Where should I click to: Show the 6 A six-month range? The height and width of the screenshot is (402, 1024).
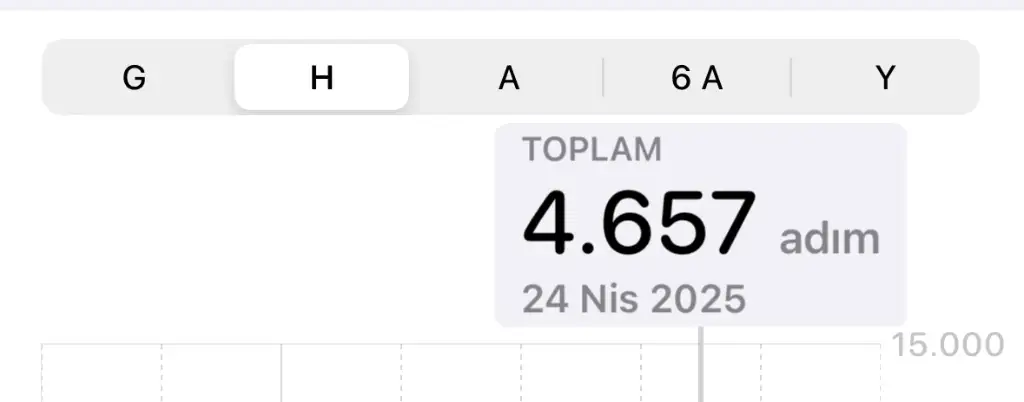point(697,78)
